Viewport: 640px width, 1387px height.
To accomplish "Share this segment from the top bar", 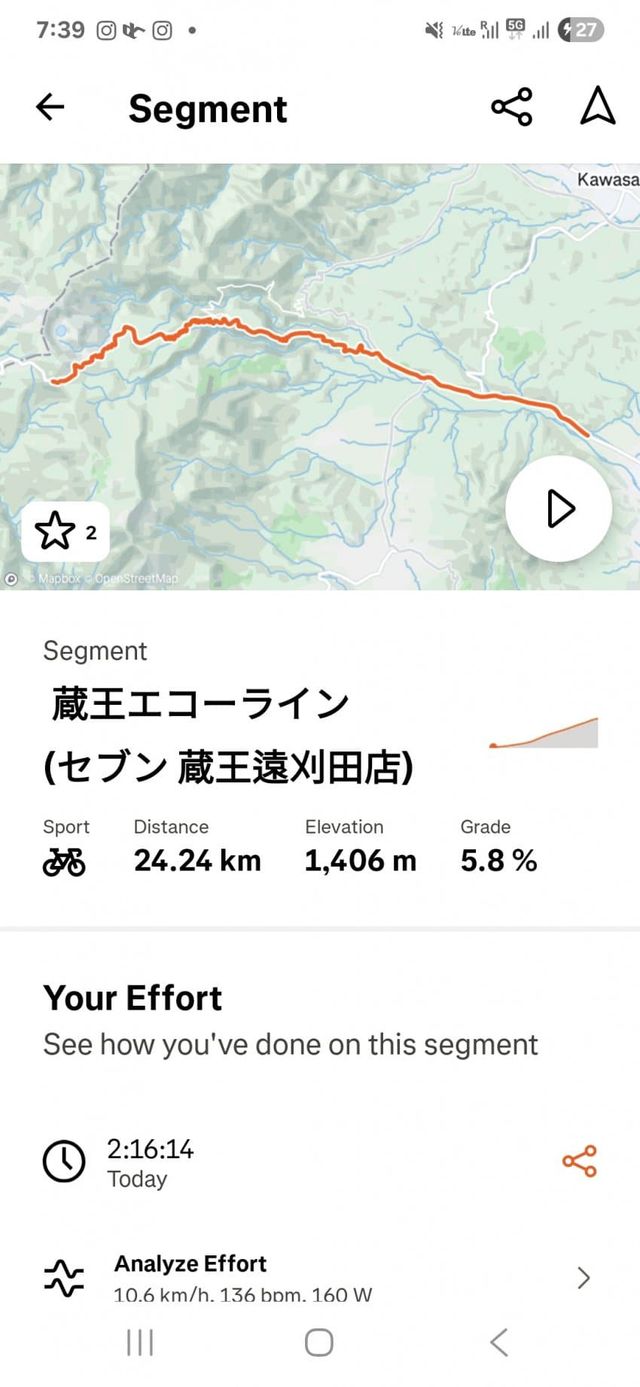I will click(x=511, y=107).
